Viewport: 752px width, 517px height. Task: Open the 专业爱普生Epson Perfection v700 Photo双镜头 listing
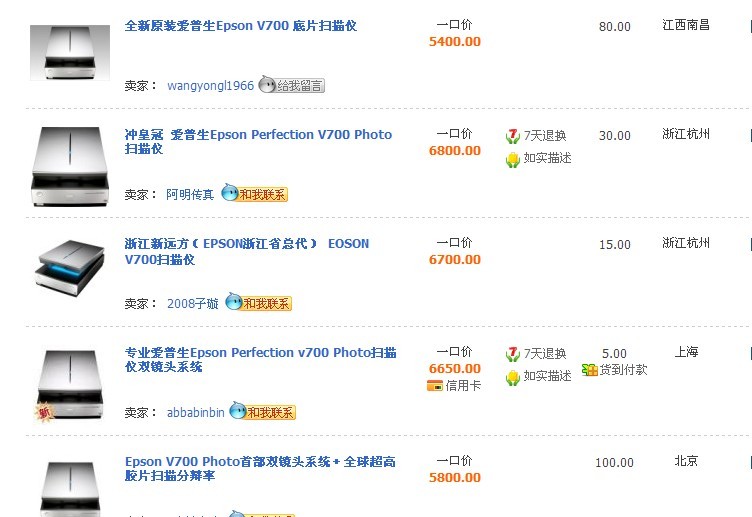click(260, 353)
